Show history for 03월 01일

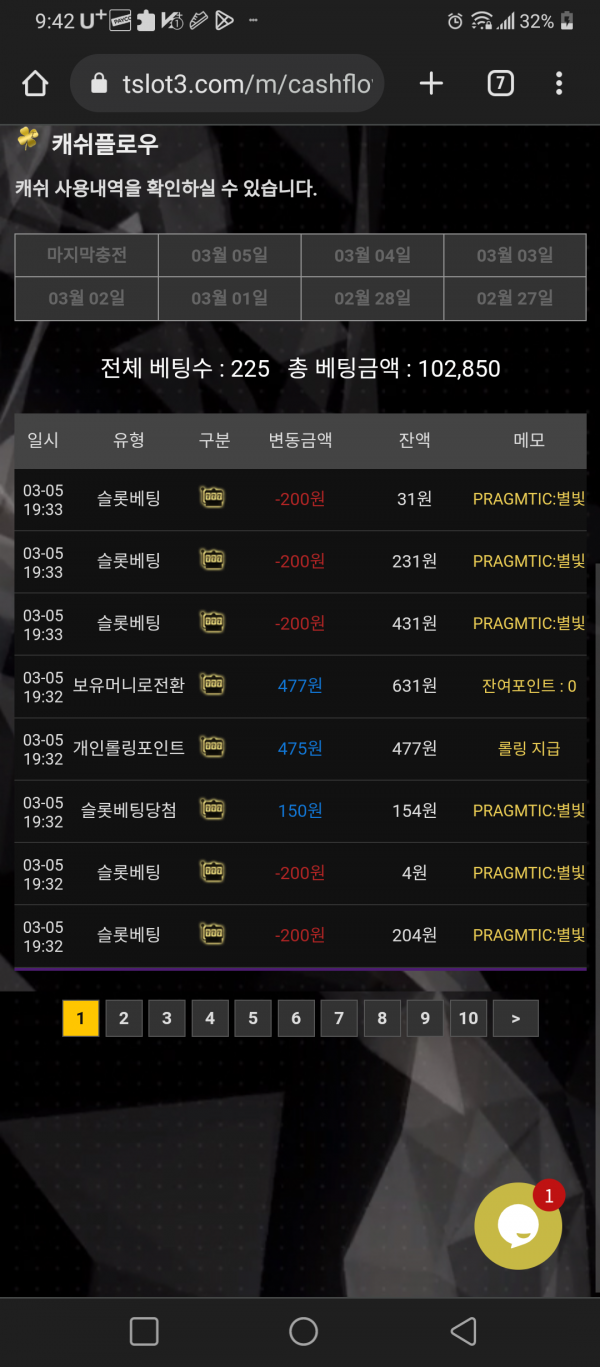coord(229,298)
